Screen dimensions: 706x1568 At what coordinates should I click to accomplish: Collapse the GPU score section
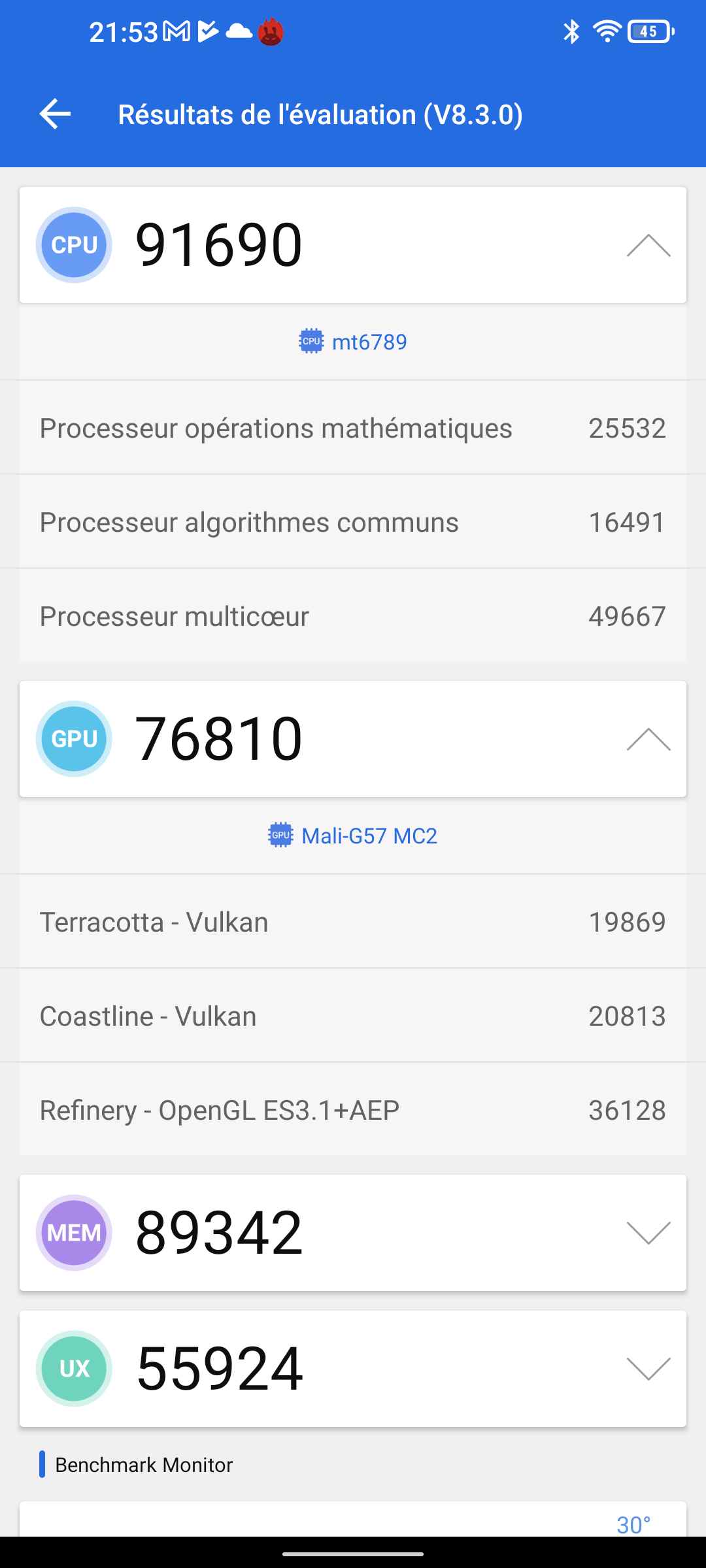pyautogui.click(x=648, y=740)
